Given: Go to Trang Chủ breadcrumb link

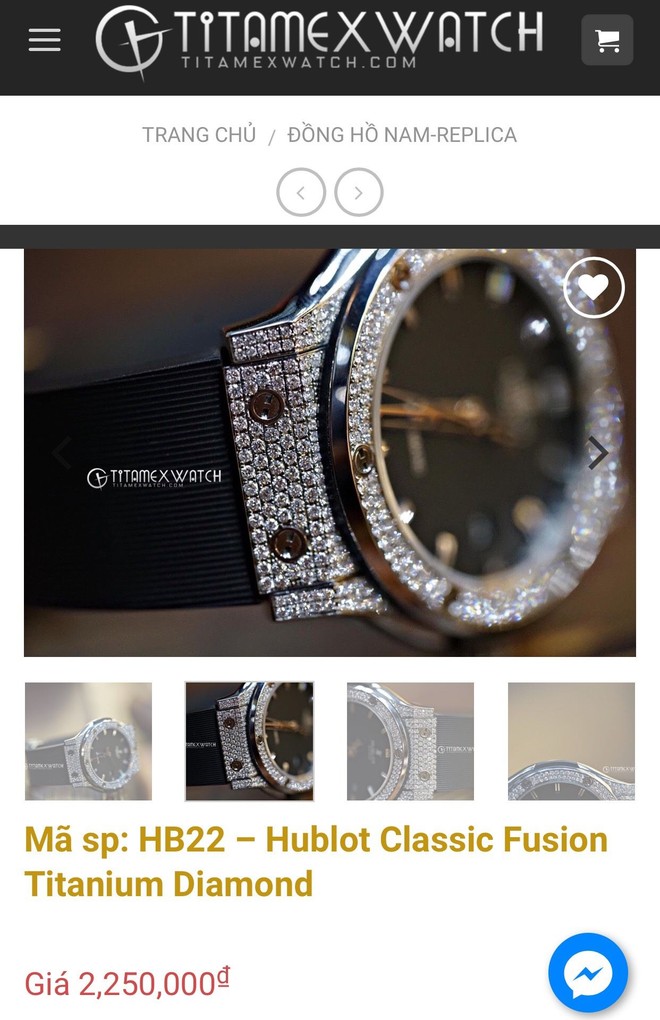Looking at the screenshot, I should 199,135.
